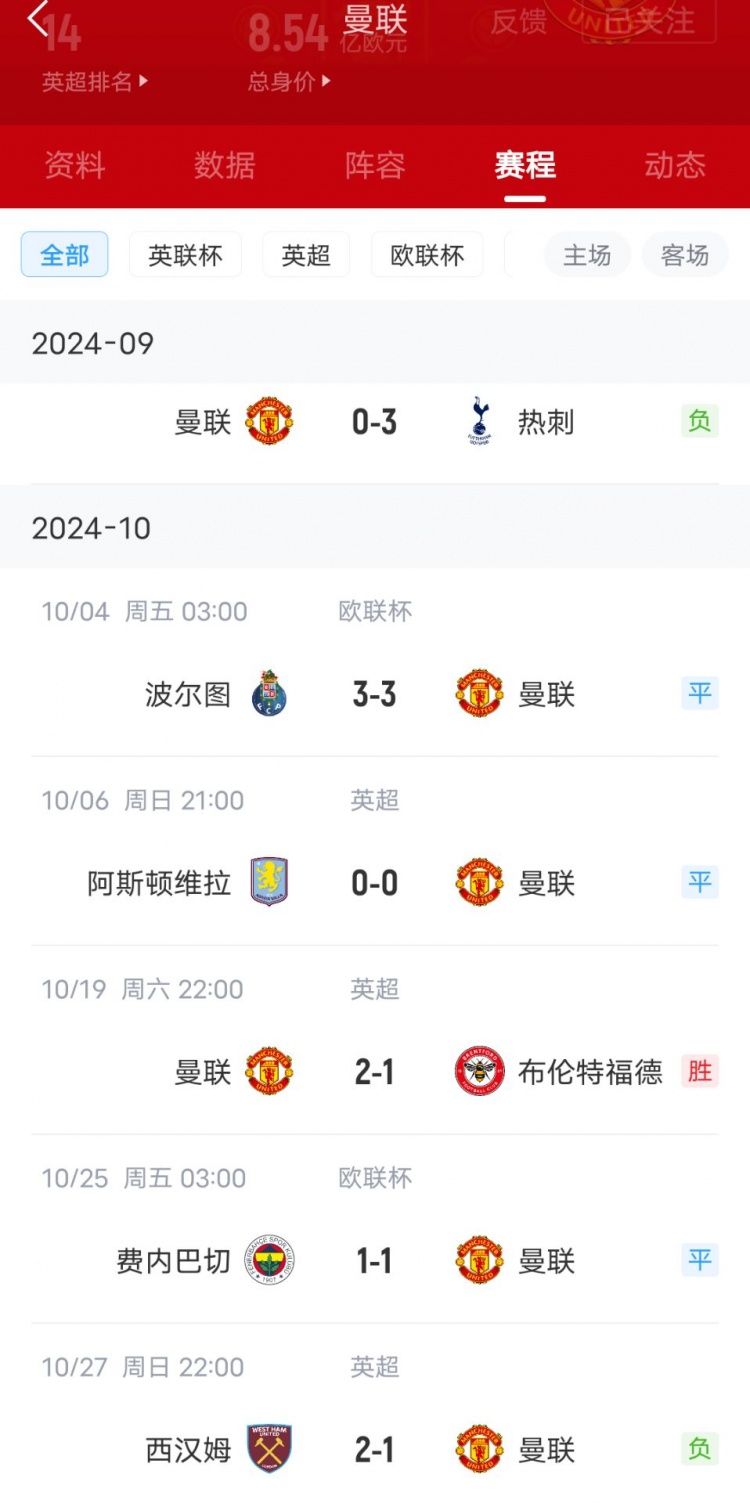Filter matches by 英联杯
The image size is (750, 1503).
point(185,255)
